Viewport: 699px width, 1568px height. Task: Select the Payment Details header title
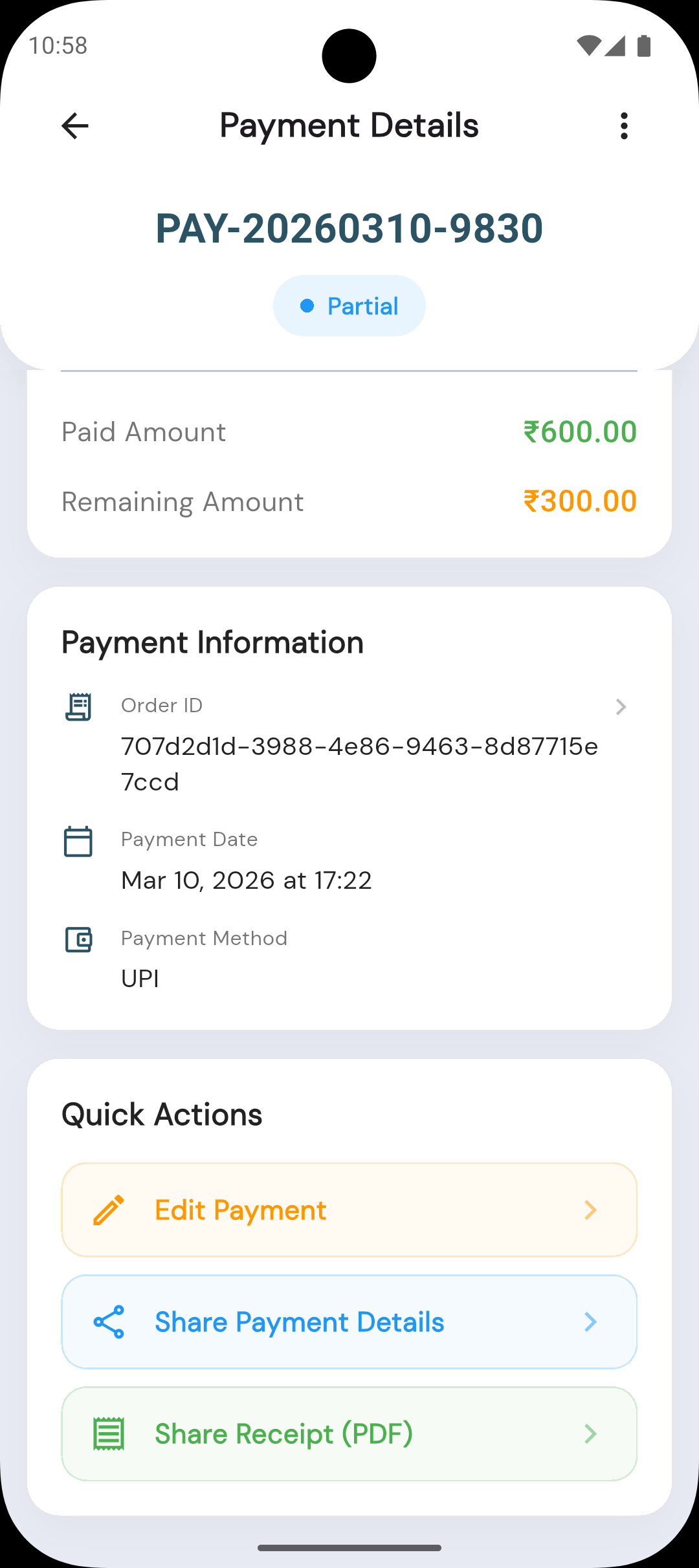tap(348, 125)
